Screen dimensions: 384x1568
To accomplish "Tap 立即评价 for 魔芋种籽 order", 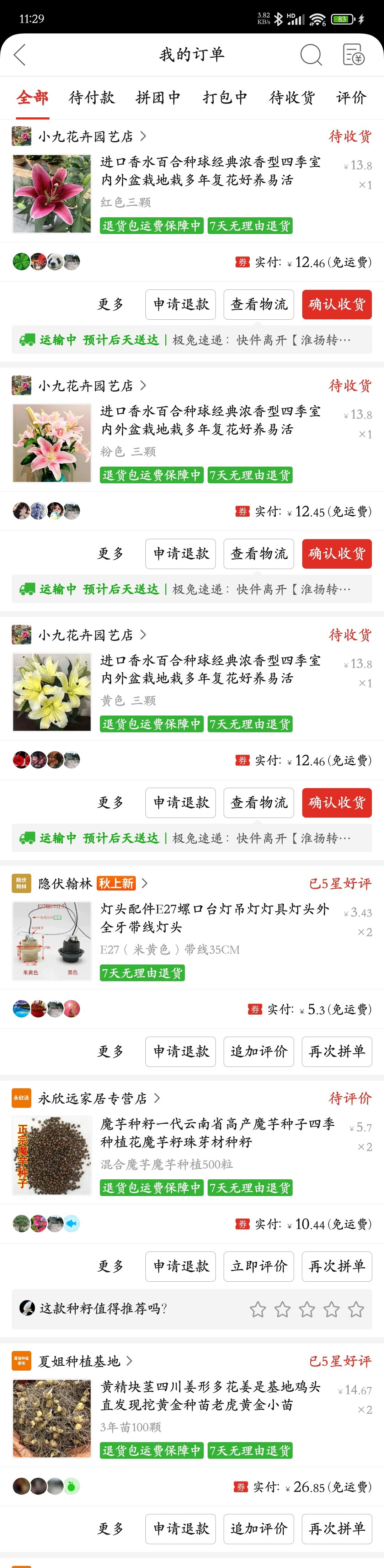I will point(258,1266).
